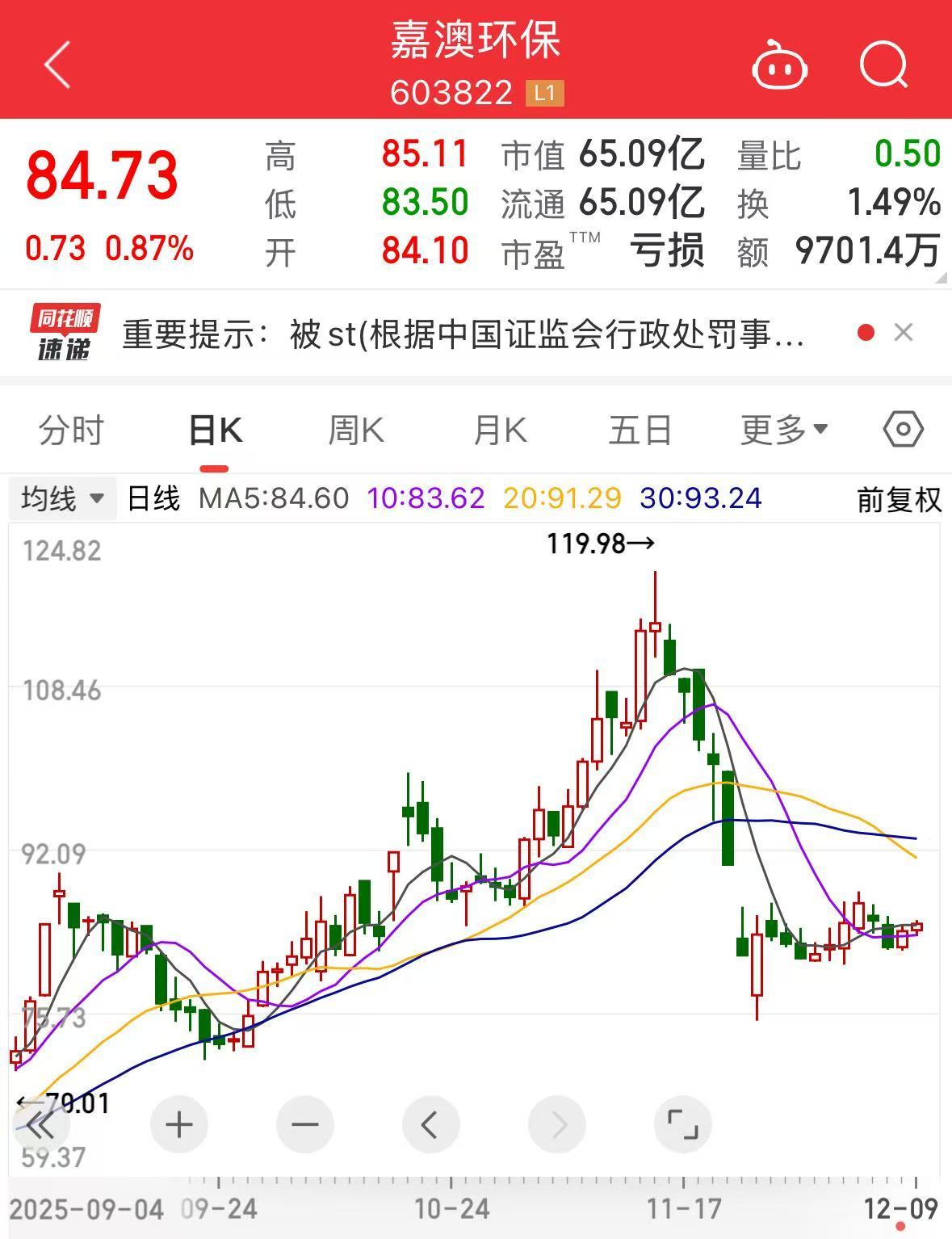Open chart settings via hexagon gear icon
This screenshot has width=952, height=1239.
903,430
